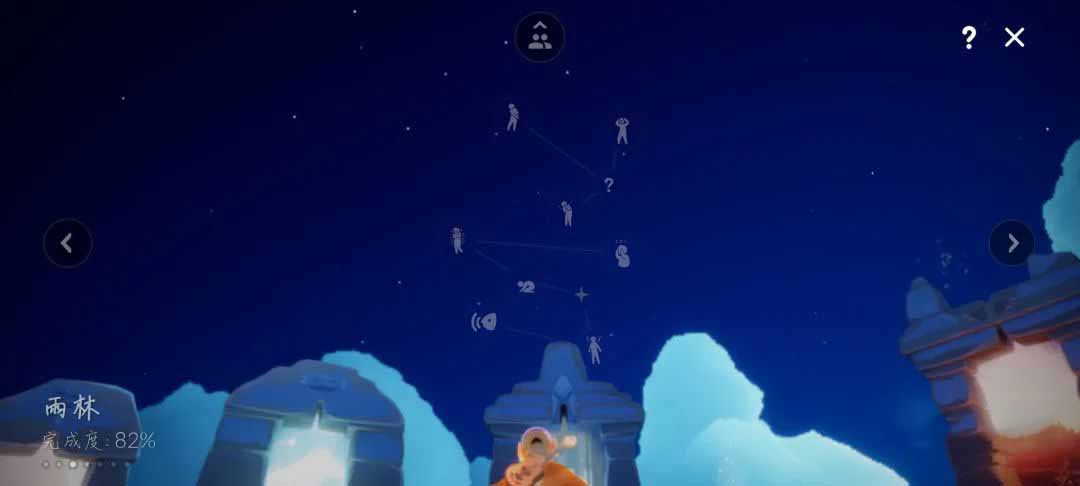Close the constellation view
The height and width of the screenshot is (486, 1080).
1014,38
